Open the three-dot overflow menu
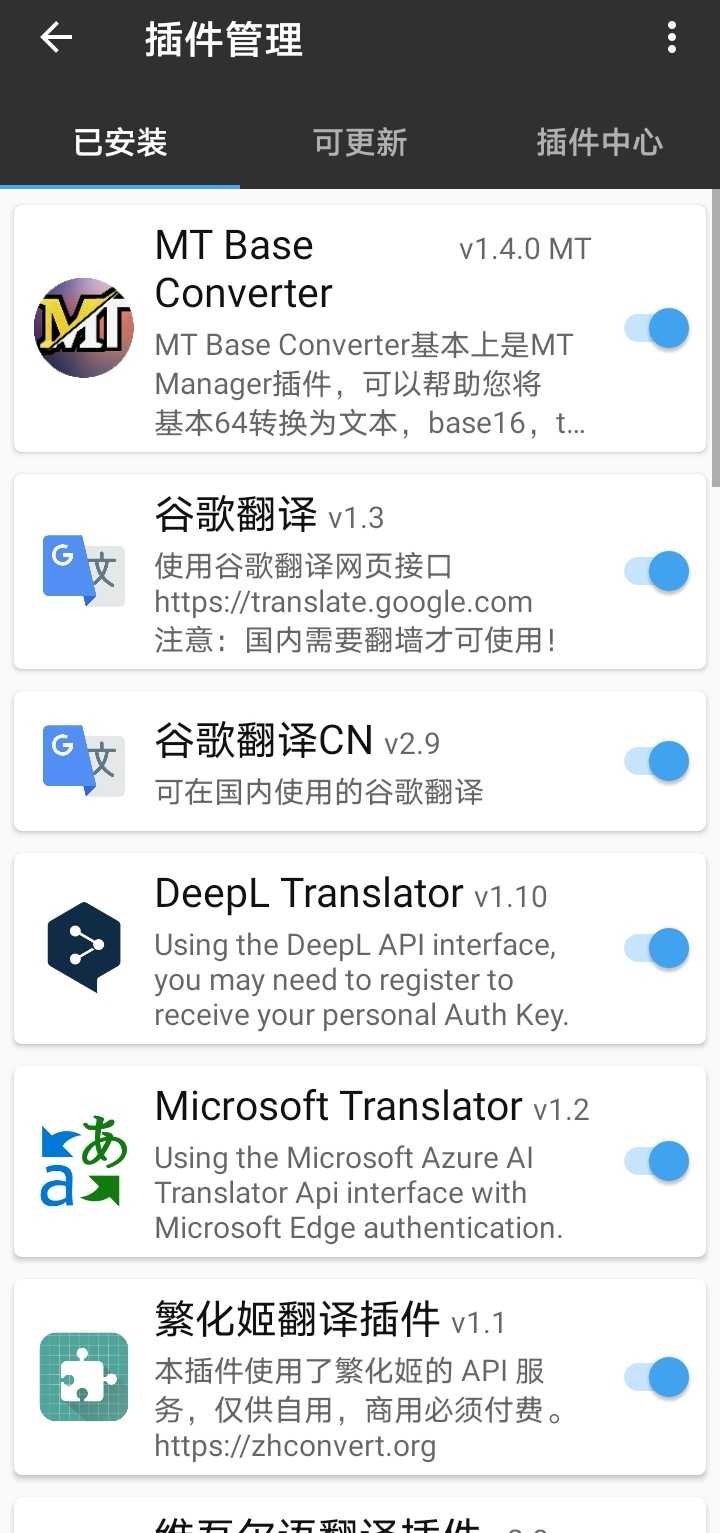The height and width of the screenshot is (1533, 720). click(671, 38)
